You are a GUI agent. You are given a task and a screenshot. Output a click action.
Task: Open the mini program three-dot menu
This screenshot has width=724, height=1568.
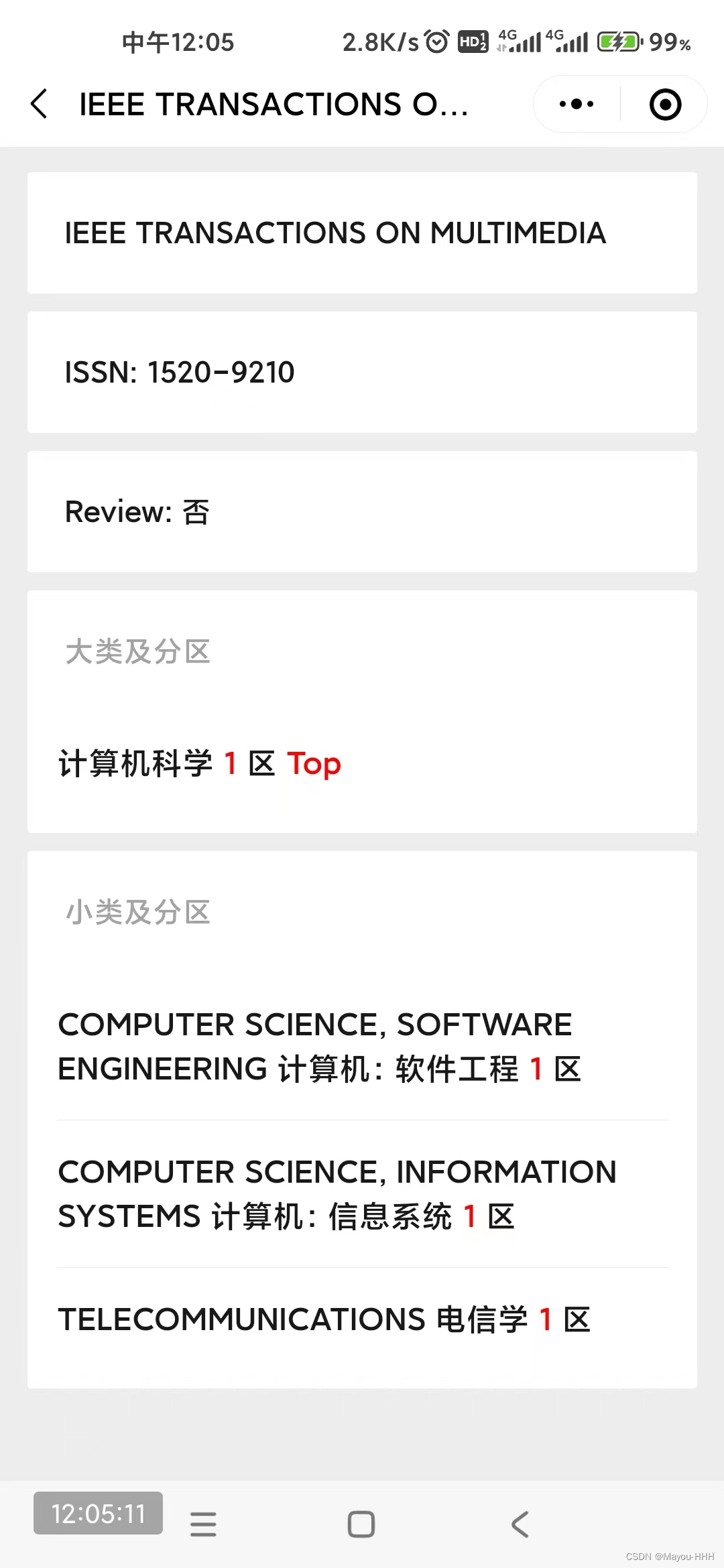tap(577, 105)
